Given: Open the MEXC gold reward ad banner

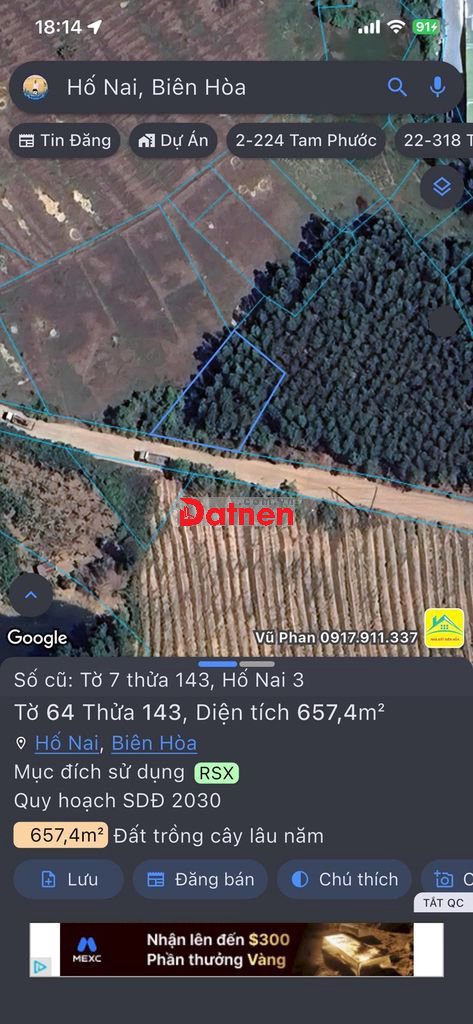Looking at the screenshot, I should [x=236, y=950].
